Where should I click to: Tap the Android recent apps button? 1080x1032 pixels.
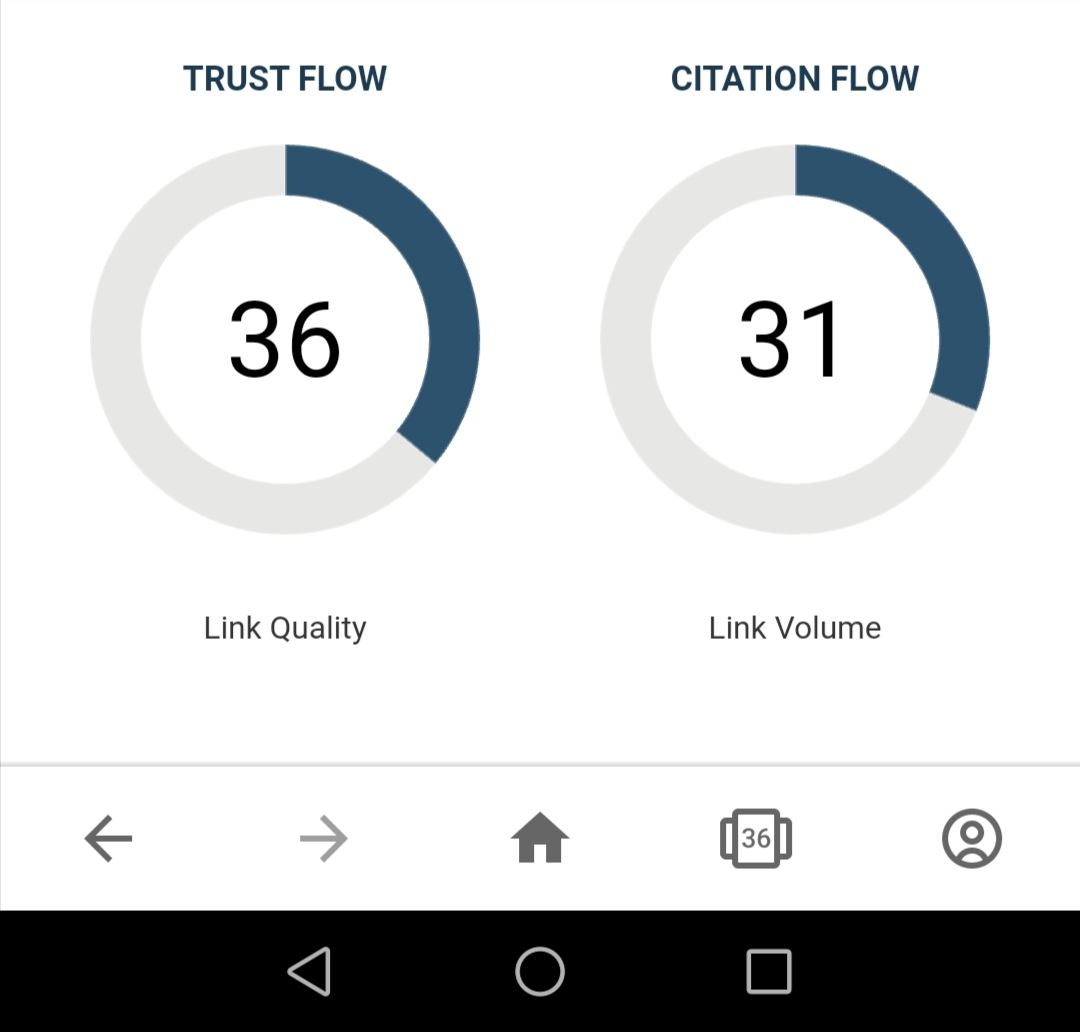point(769,971)
